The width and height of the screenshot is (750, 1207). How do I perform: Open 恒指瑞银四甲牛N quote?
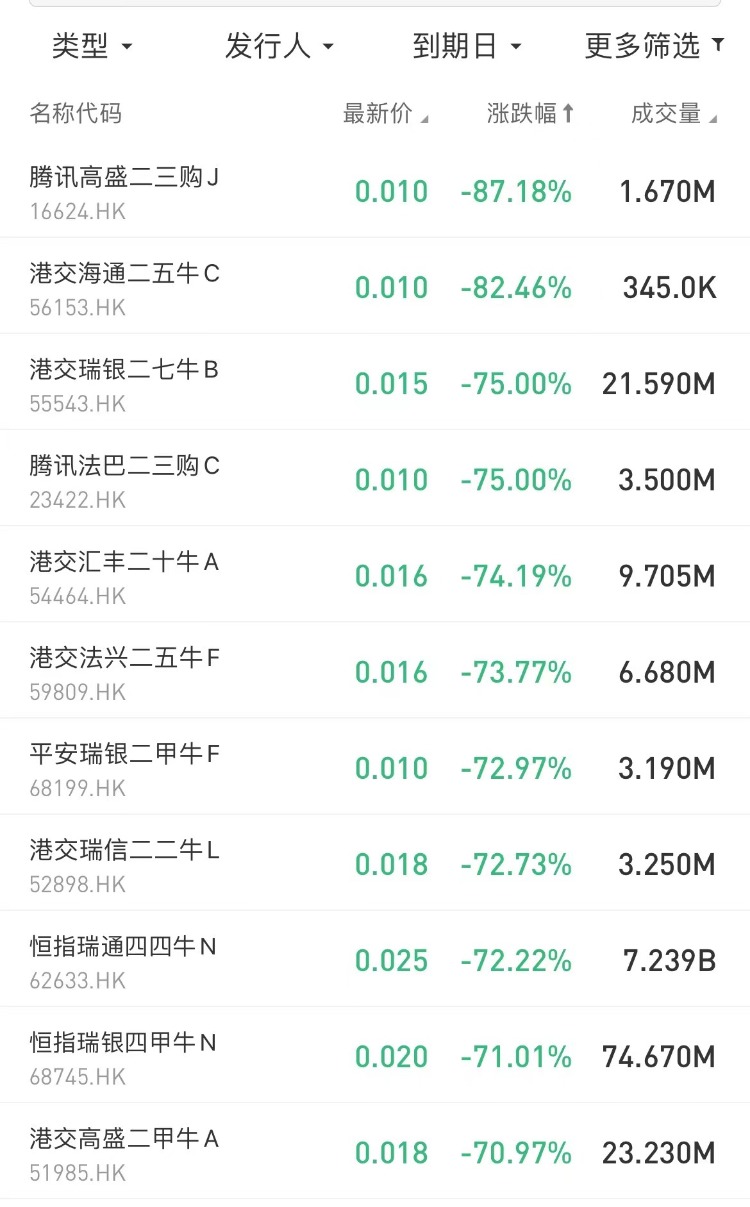pos(375,1054)
